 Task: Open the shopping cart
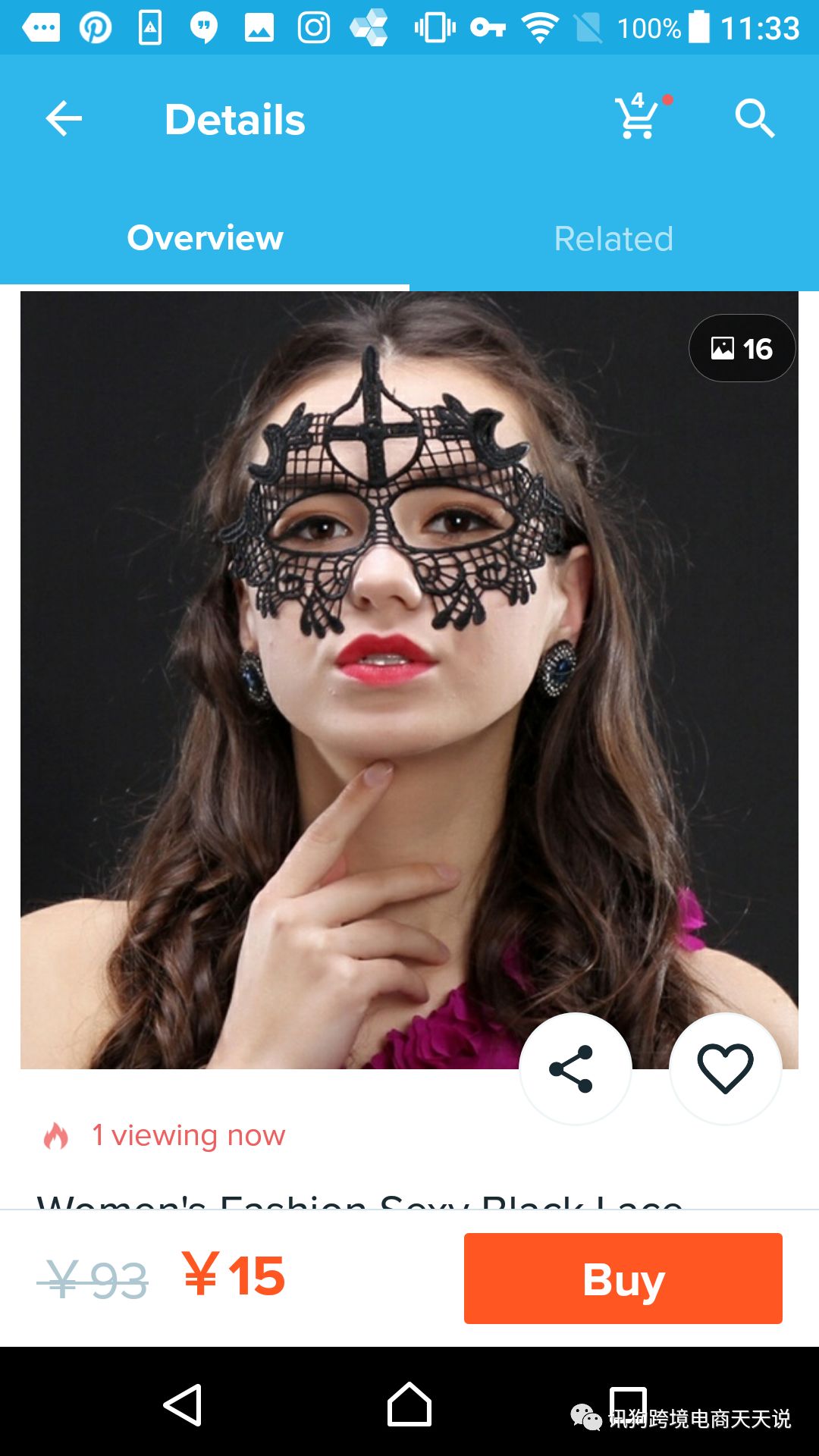point(638,118)
